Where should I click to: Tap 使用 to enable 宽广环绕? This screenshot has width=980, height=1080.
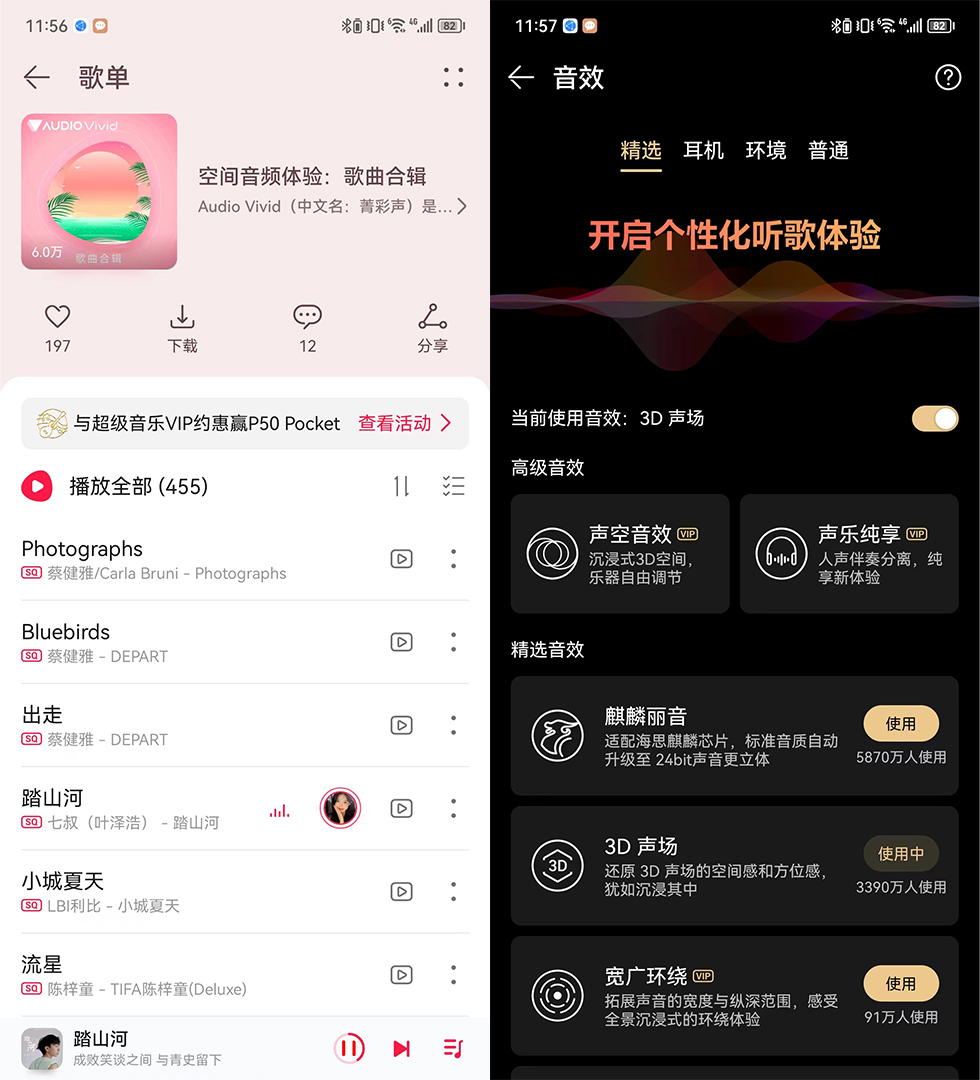click(x=900, y=983)
